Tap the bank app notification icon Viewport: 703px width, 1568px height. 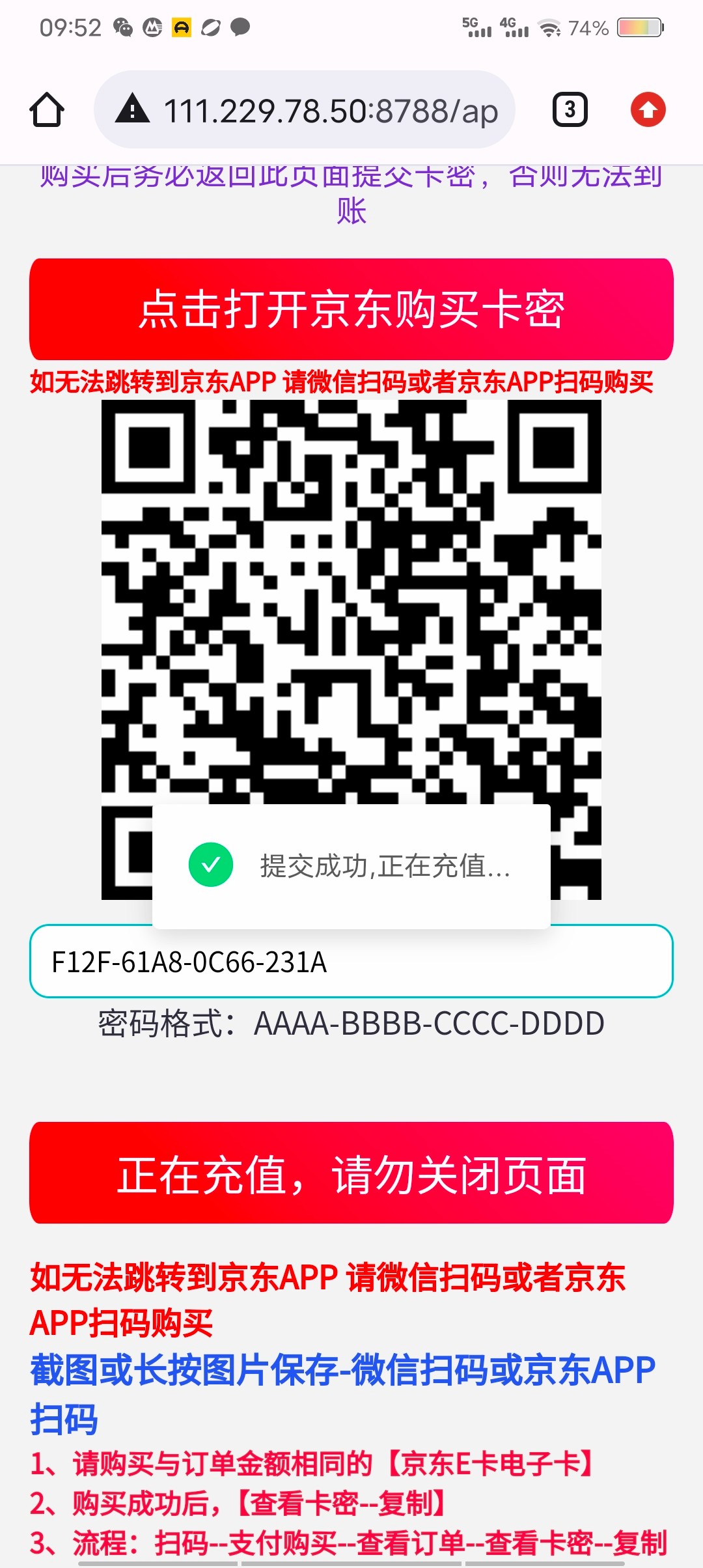pos(151,28)
